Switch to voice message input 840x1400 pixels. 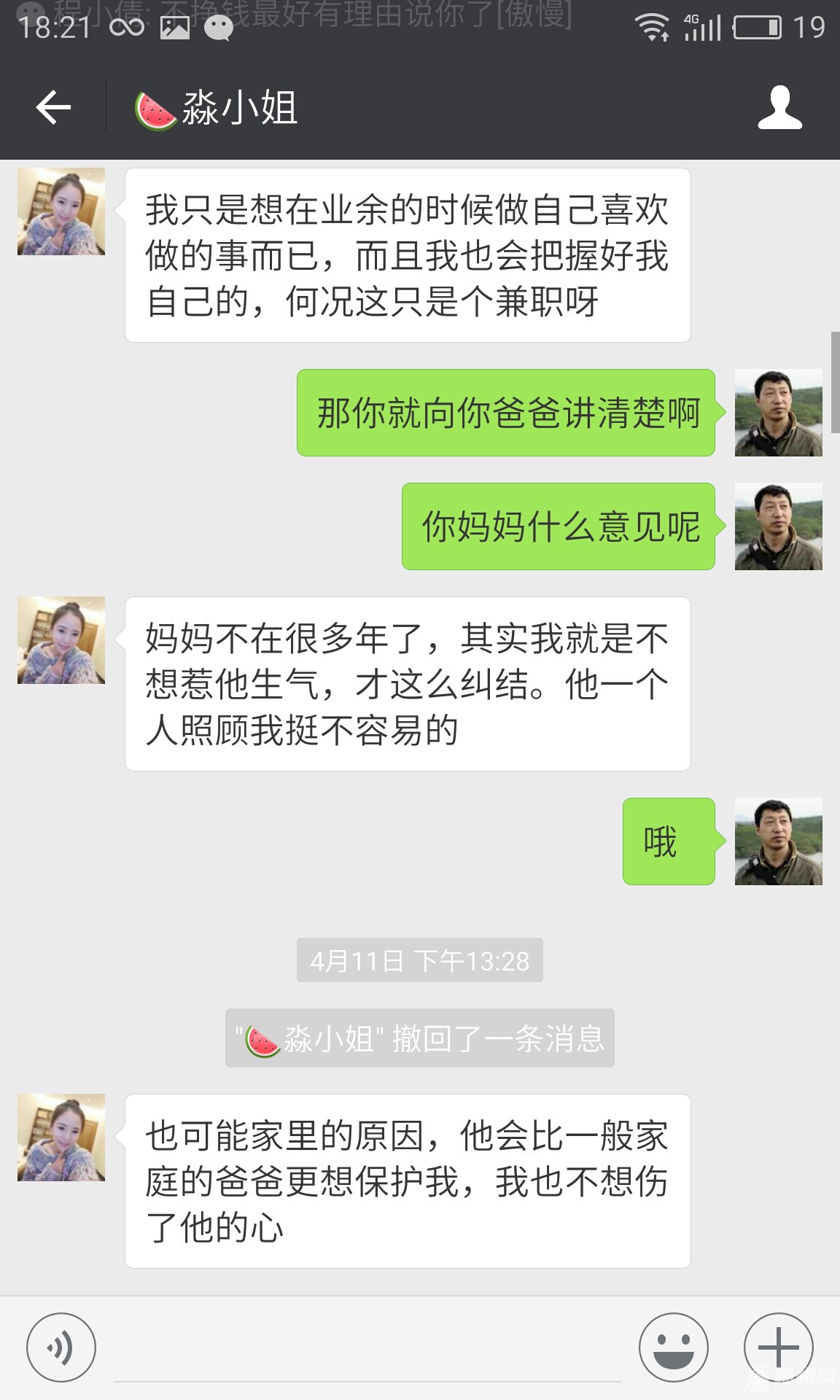click(61, 1347)
